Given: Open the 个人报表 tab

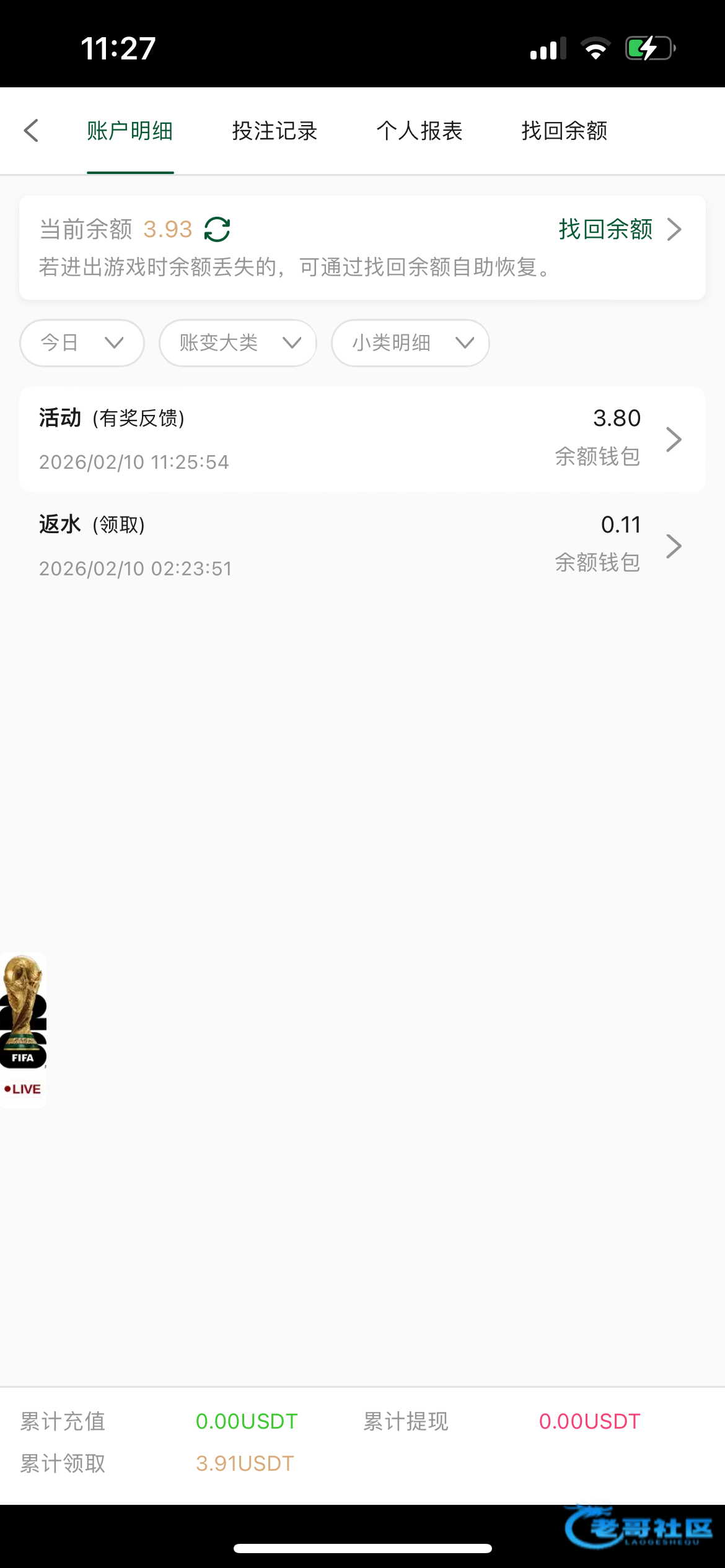Looking at the screenshot, I should [x=420, y=131].
